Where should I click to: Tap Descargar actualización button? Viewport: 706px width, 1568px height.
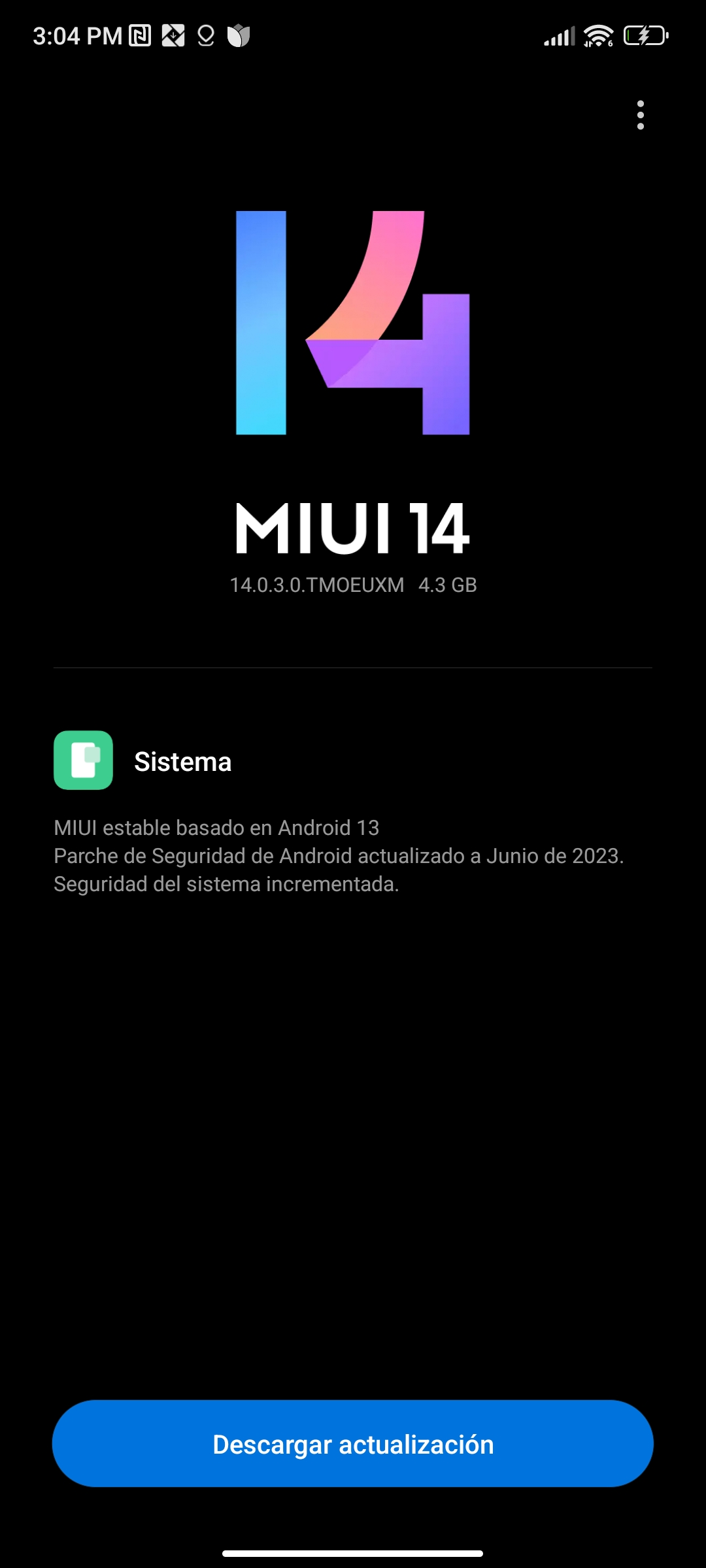(x=353, y=1444)
